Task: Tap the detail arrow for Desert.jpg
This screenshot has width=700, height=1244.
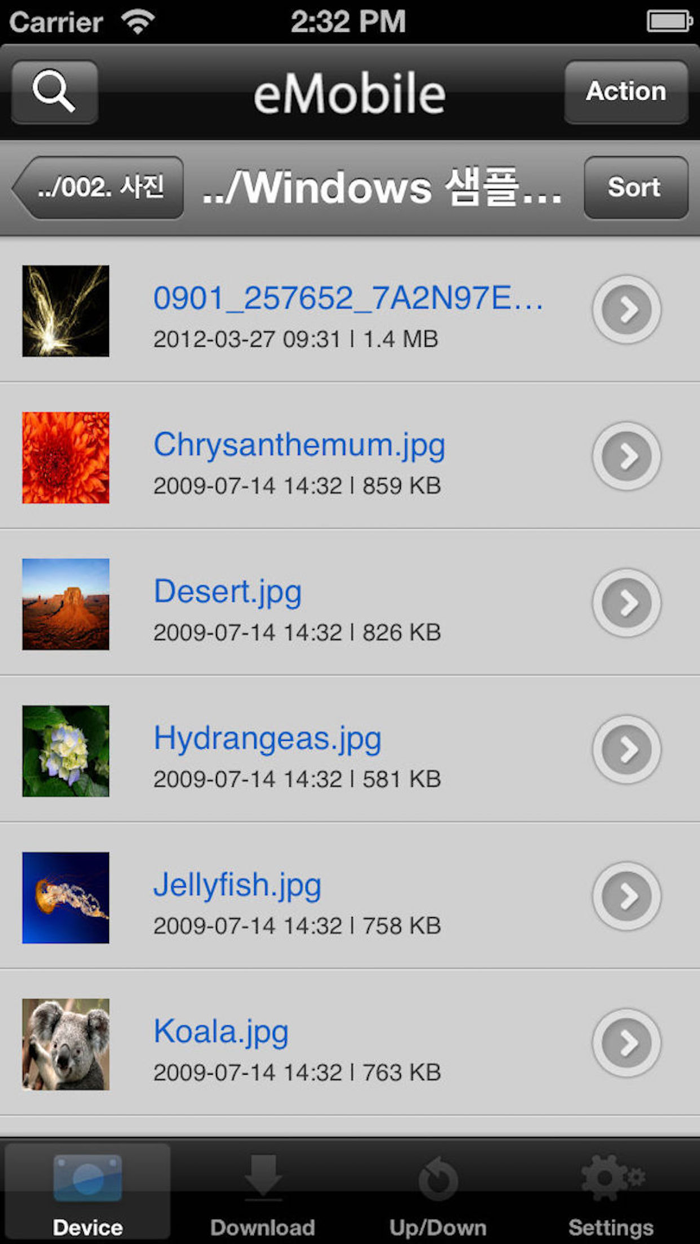Action: coord(627,603)
